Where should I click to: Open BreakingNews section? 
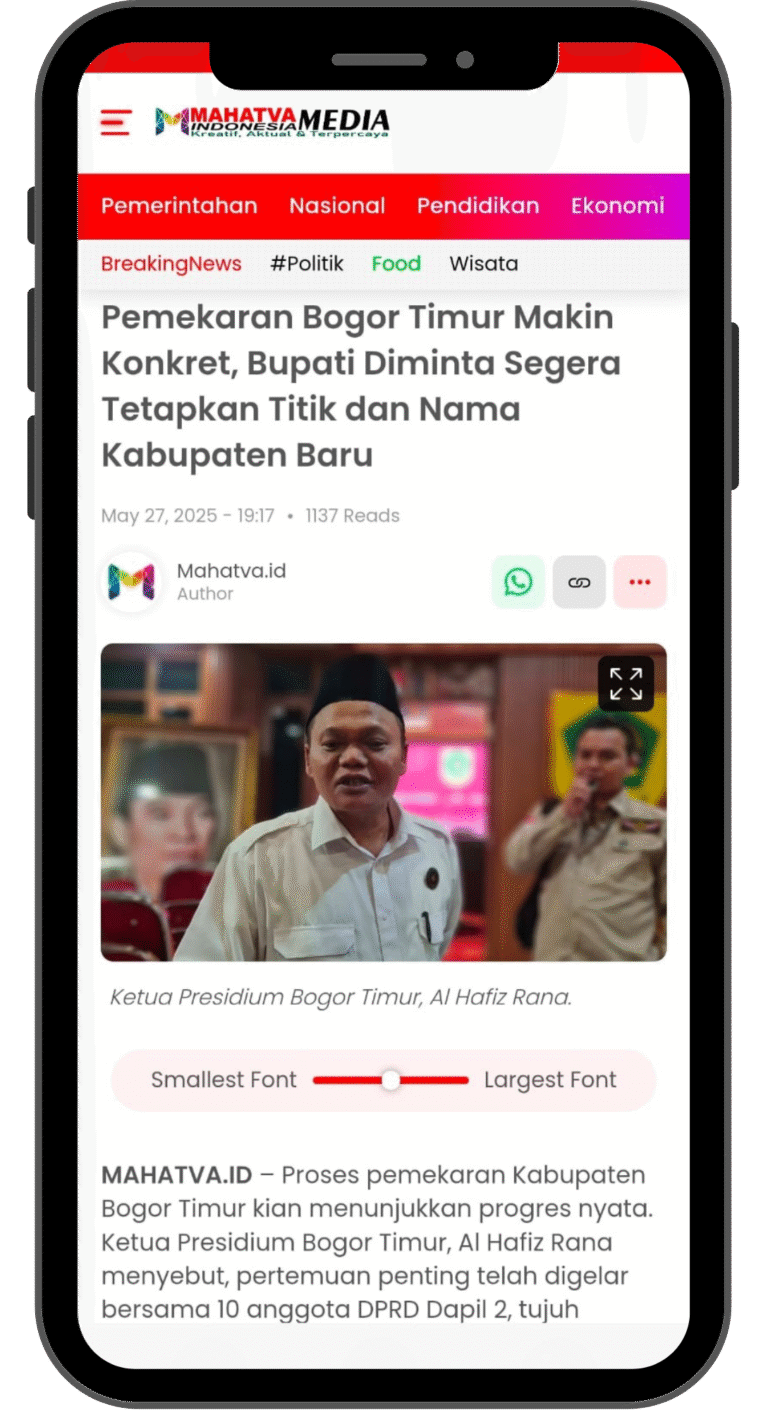pos(171,264)
